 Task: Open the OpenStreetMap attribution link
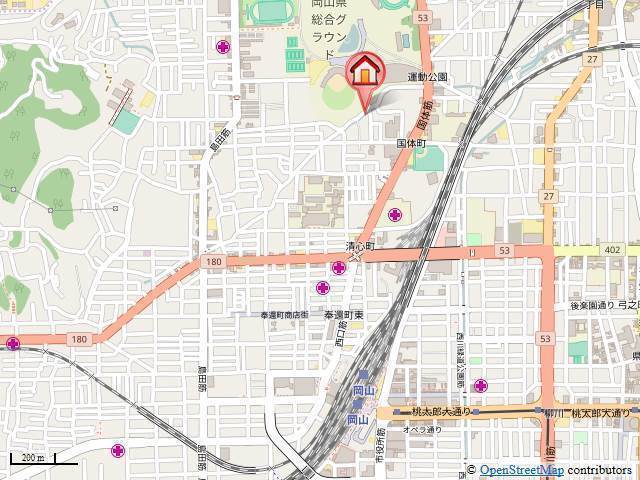(x=521, y=470)
